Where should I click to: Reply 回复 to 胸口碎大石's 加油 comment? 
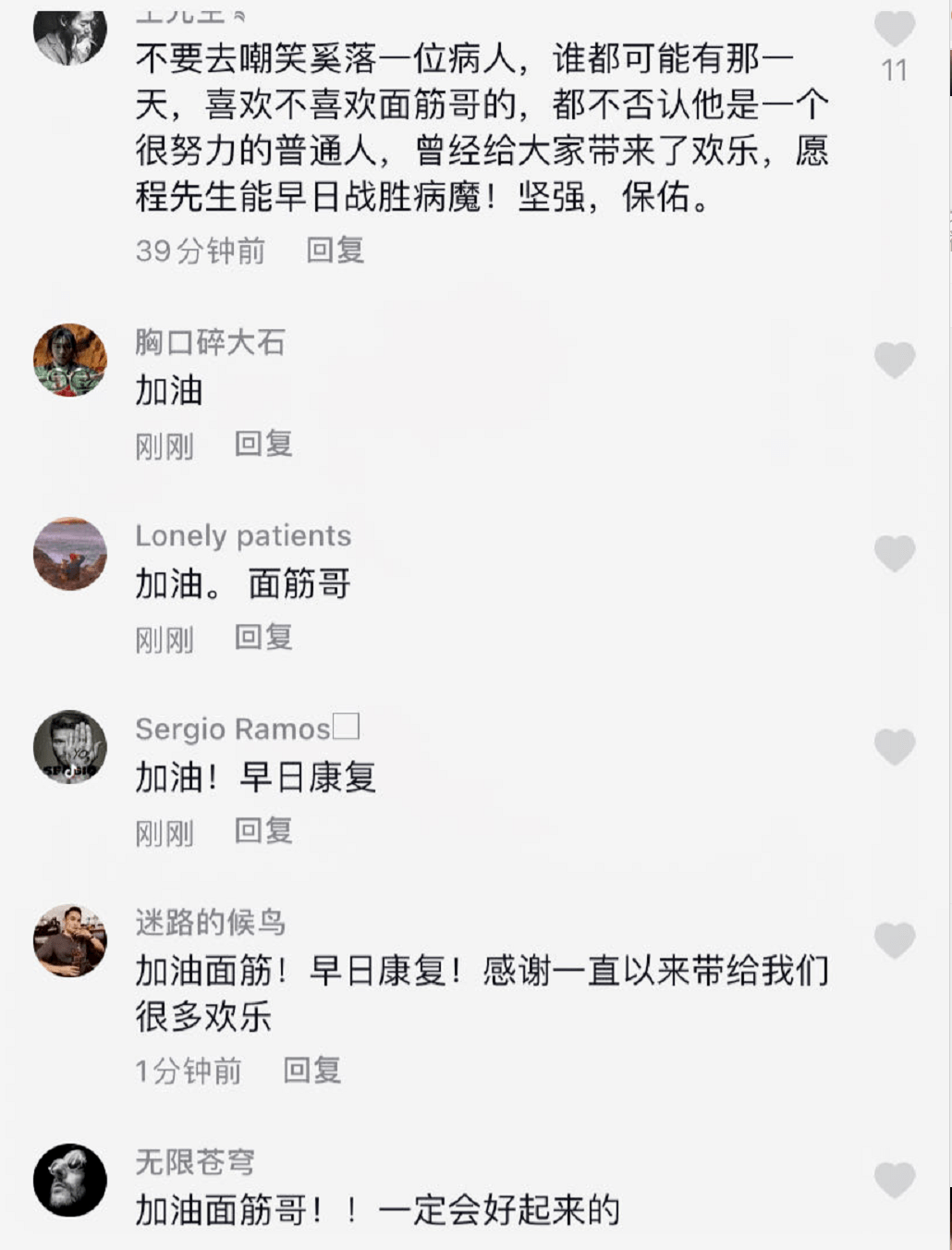pyautogui.click(x=264, y=444)
